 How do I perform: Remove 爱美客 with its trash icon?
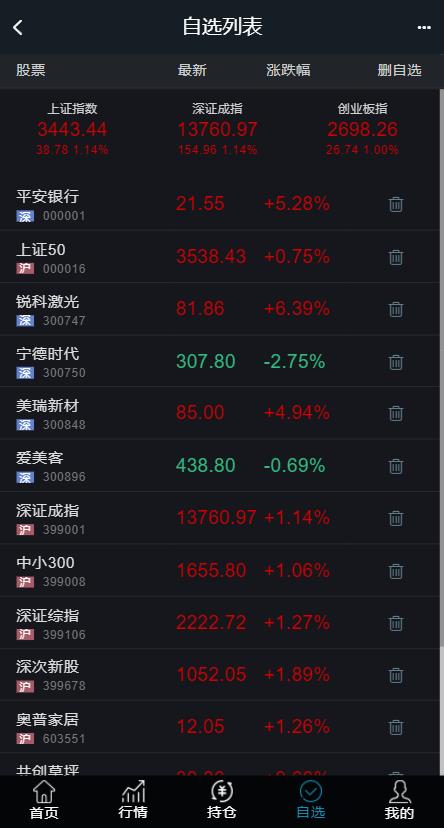coord(396,466)
